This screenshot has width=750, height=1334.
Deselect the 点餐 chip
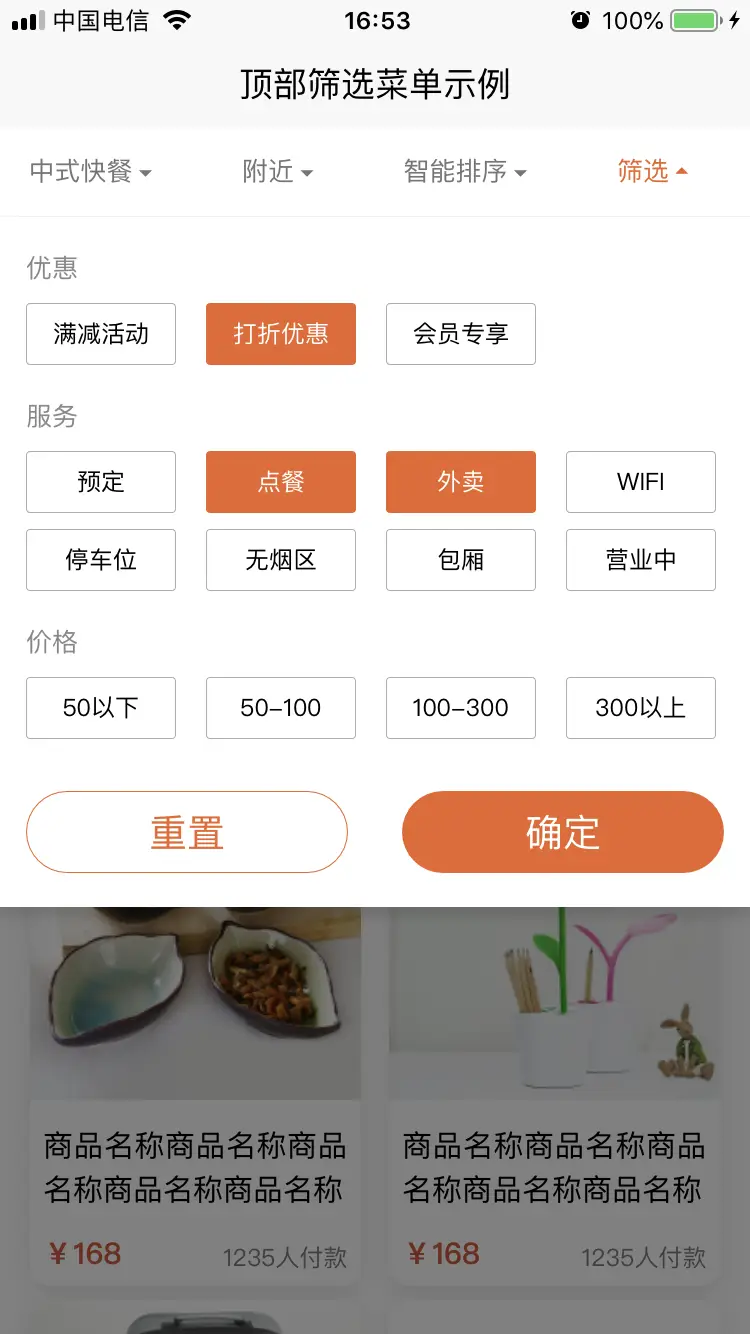[x=281, y=482]
